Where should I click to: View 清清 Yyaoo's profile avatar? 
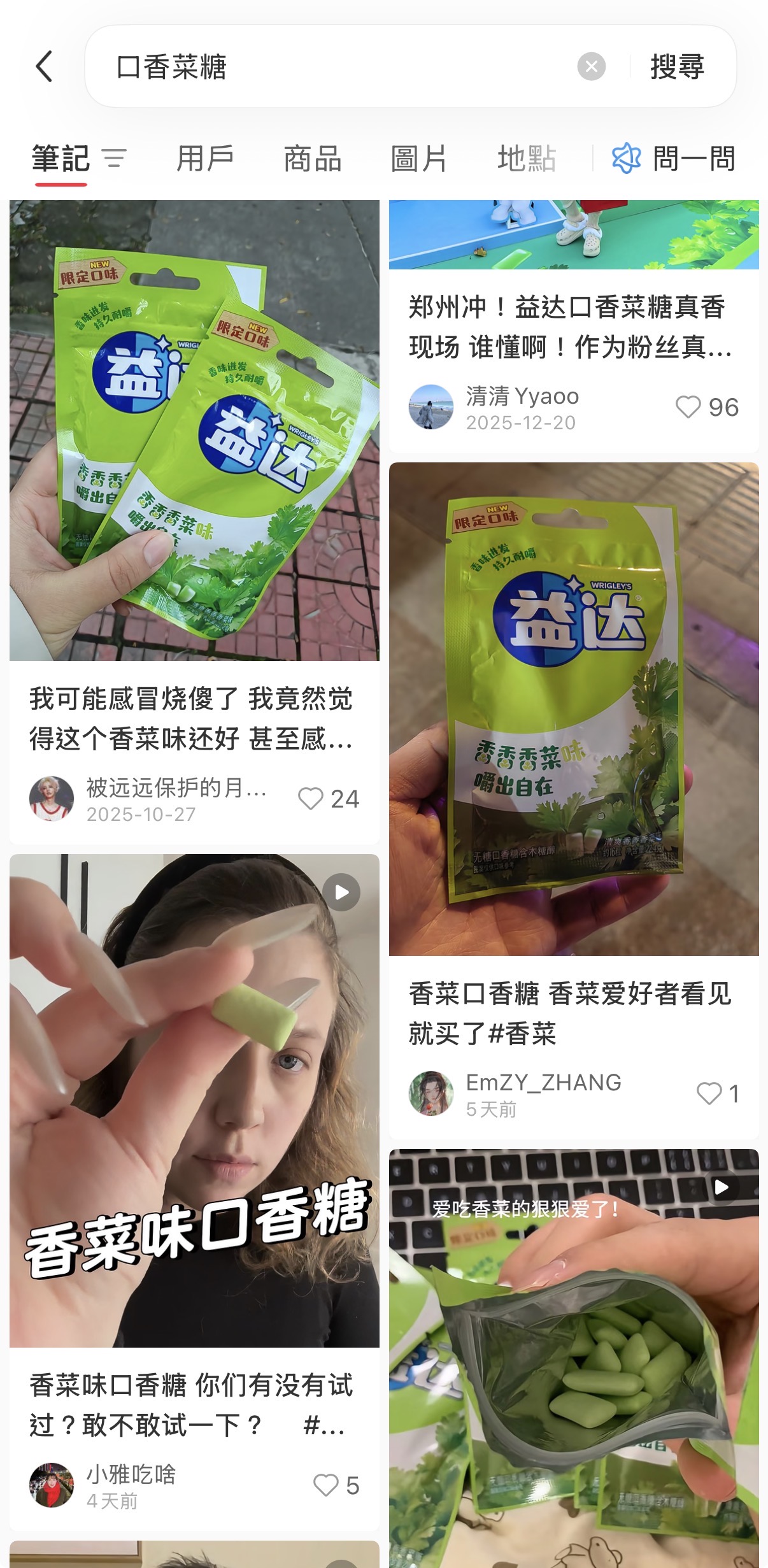pyautogui.click(x=431, y=407)
